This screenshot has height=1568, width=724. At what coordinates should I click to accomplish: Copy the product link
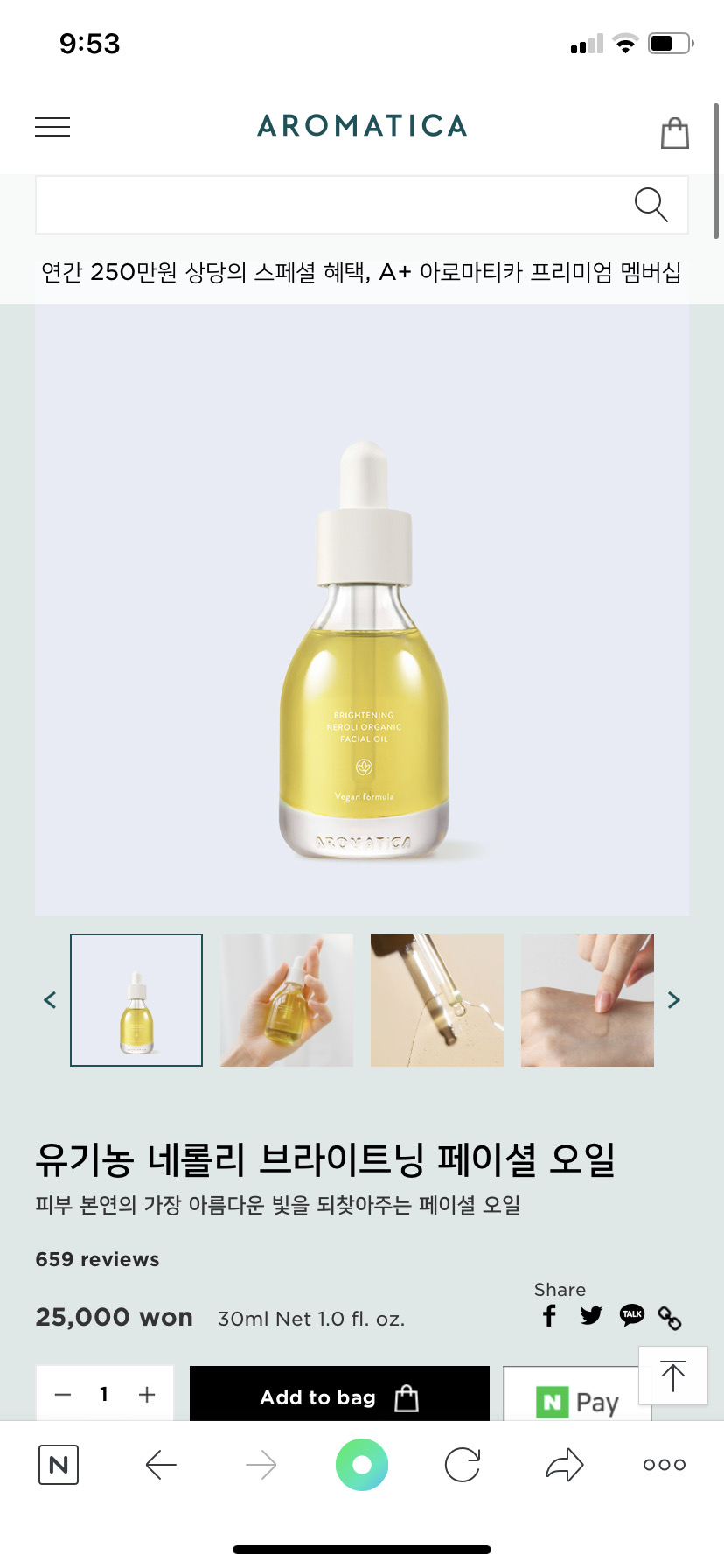(670, 1318)
